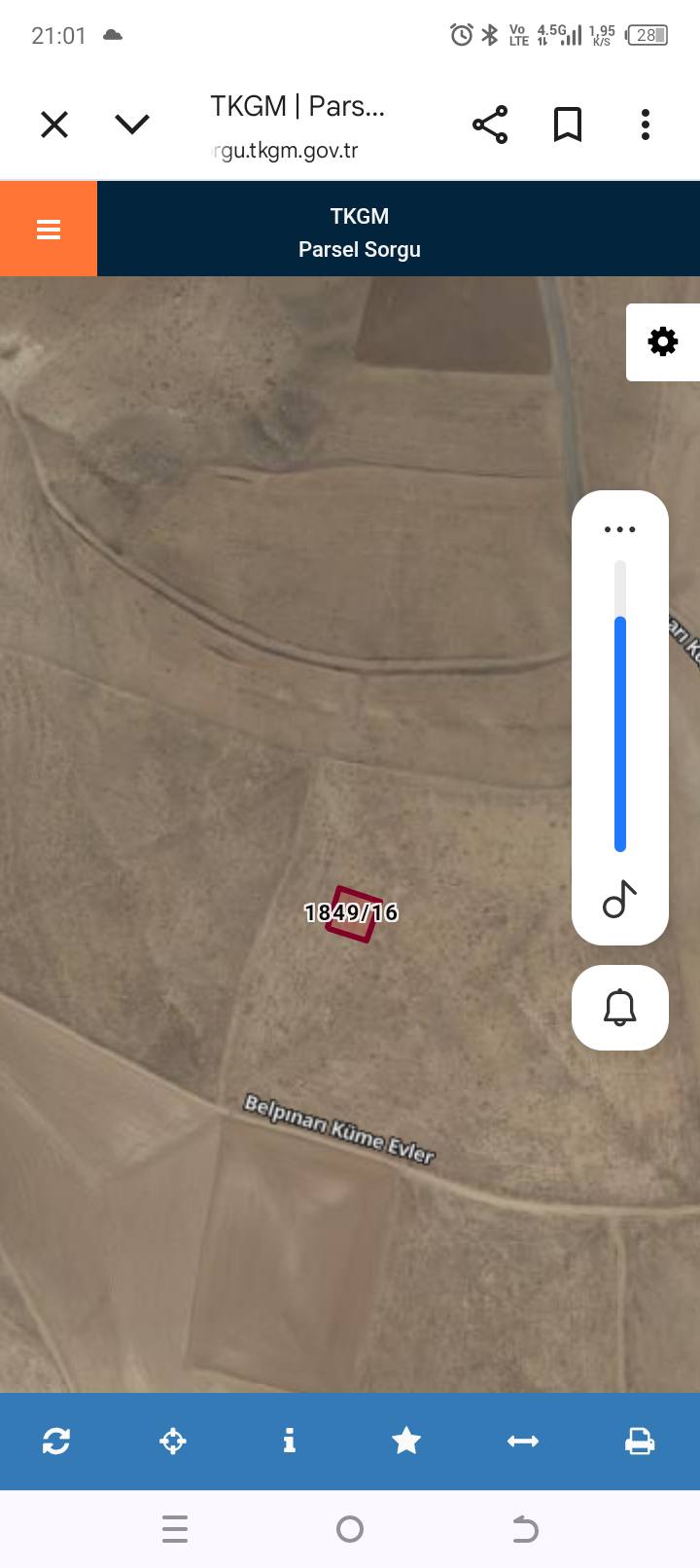Show parcel information
The image size is (700, 1568).
[x=289, y=1441]
